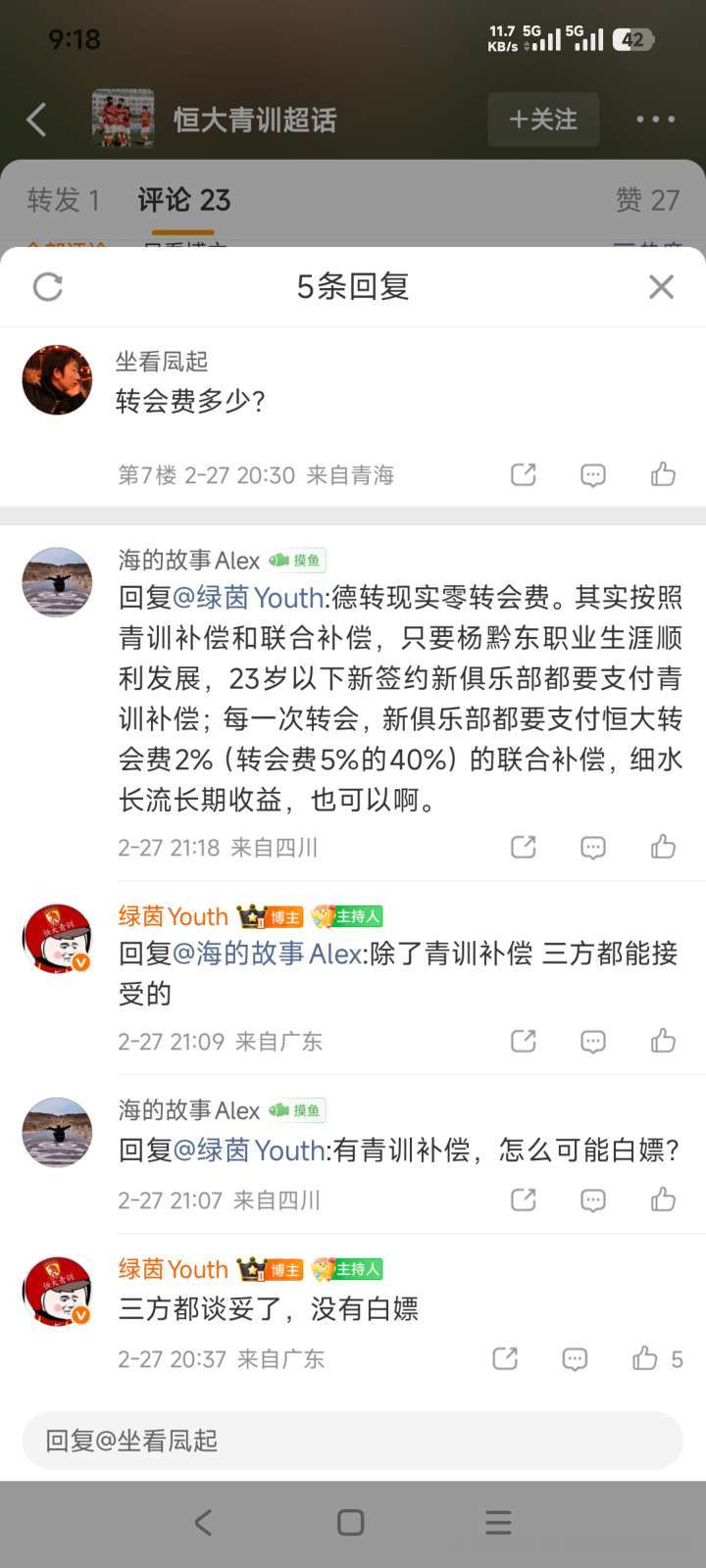
Task: Close the 5条回复 replies panel
Action: coord(662,286)
